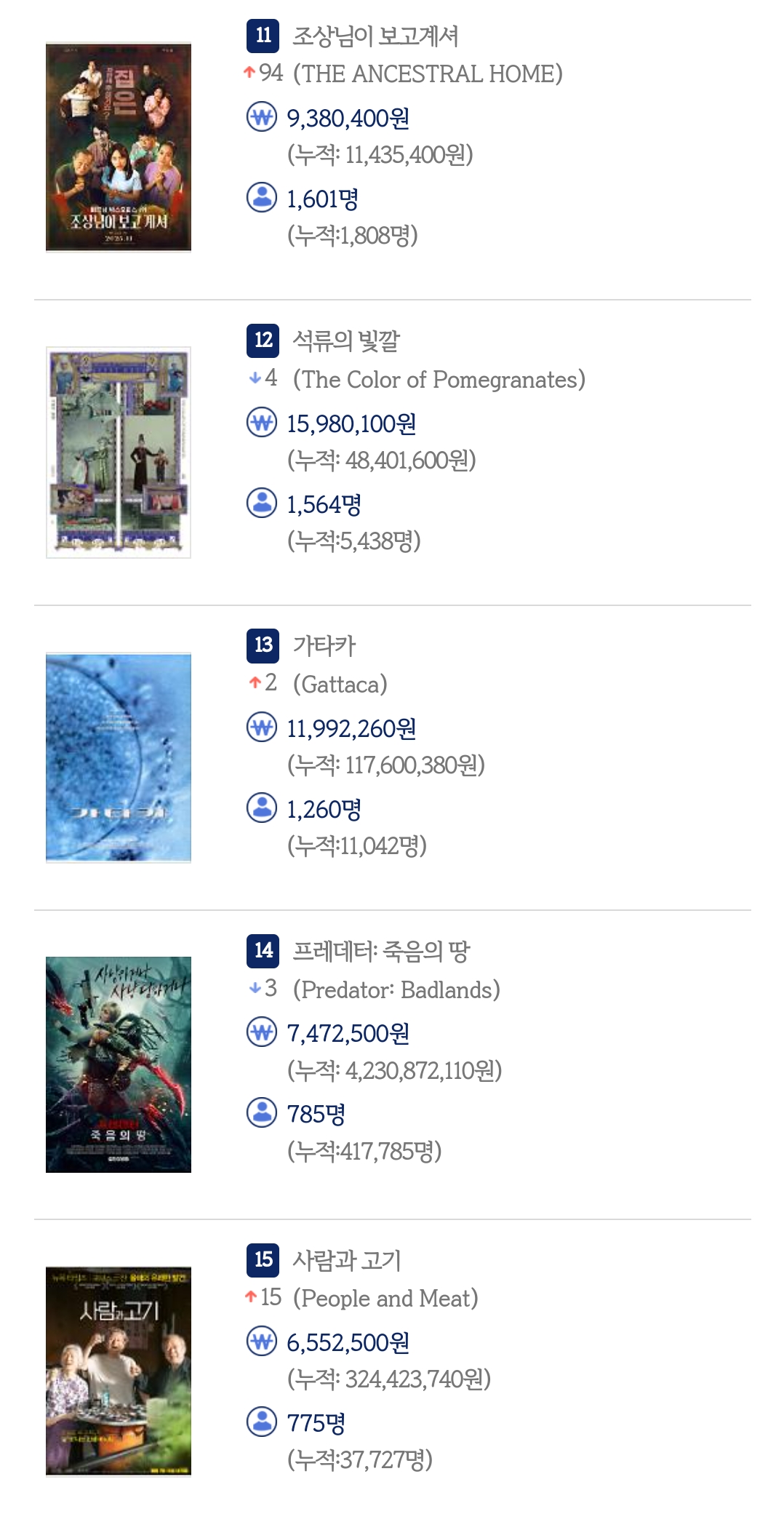Select the title 석류의 빛깔 ranked 12
The height and width of the screenshot is (1514, 784).
346,340
